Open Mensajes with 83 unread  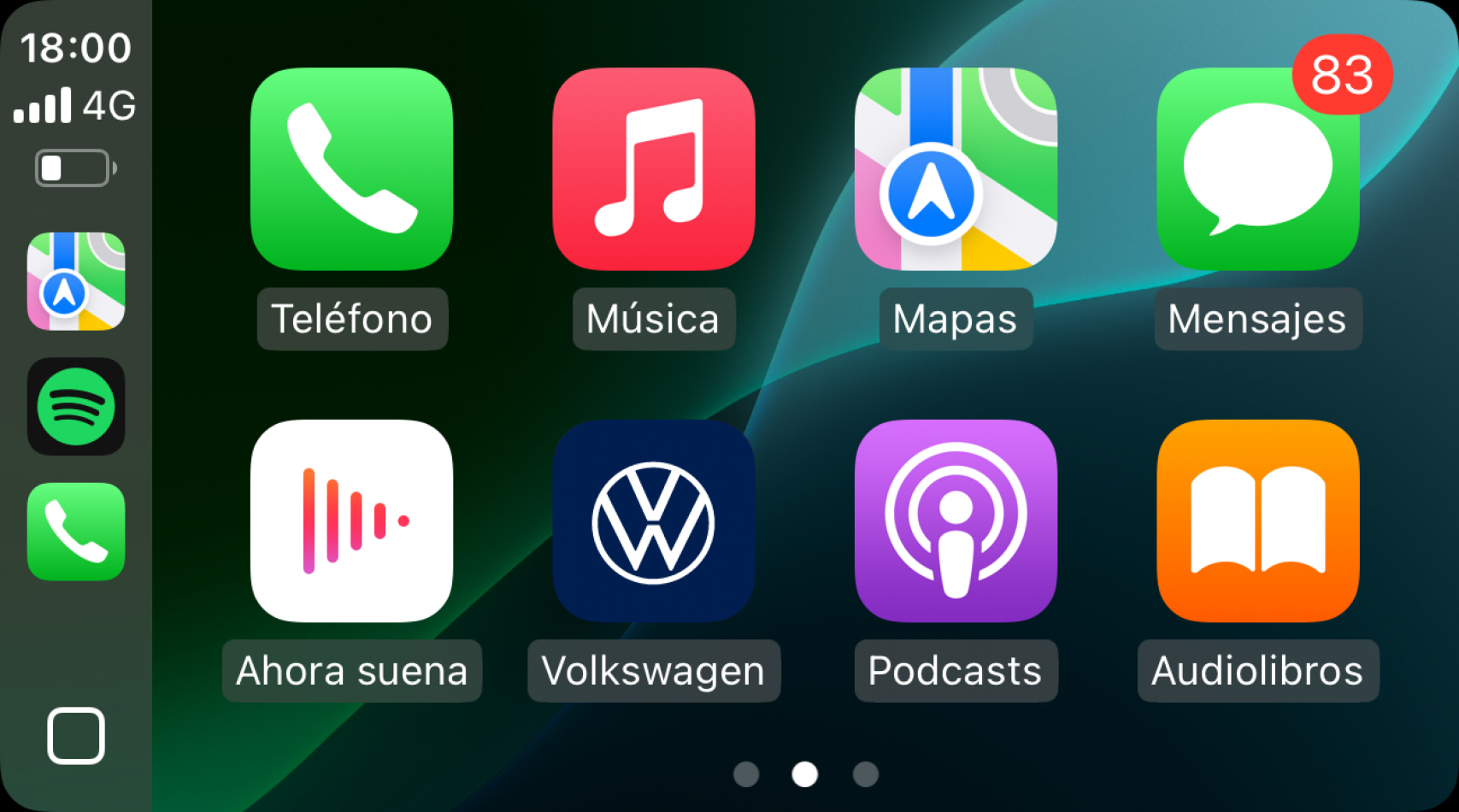(1257, 169)
